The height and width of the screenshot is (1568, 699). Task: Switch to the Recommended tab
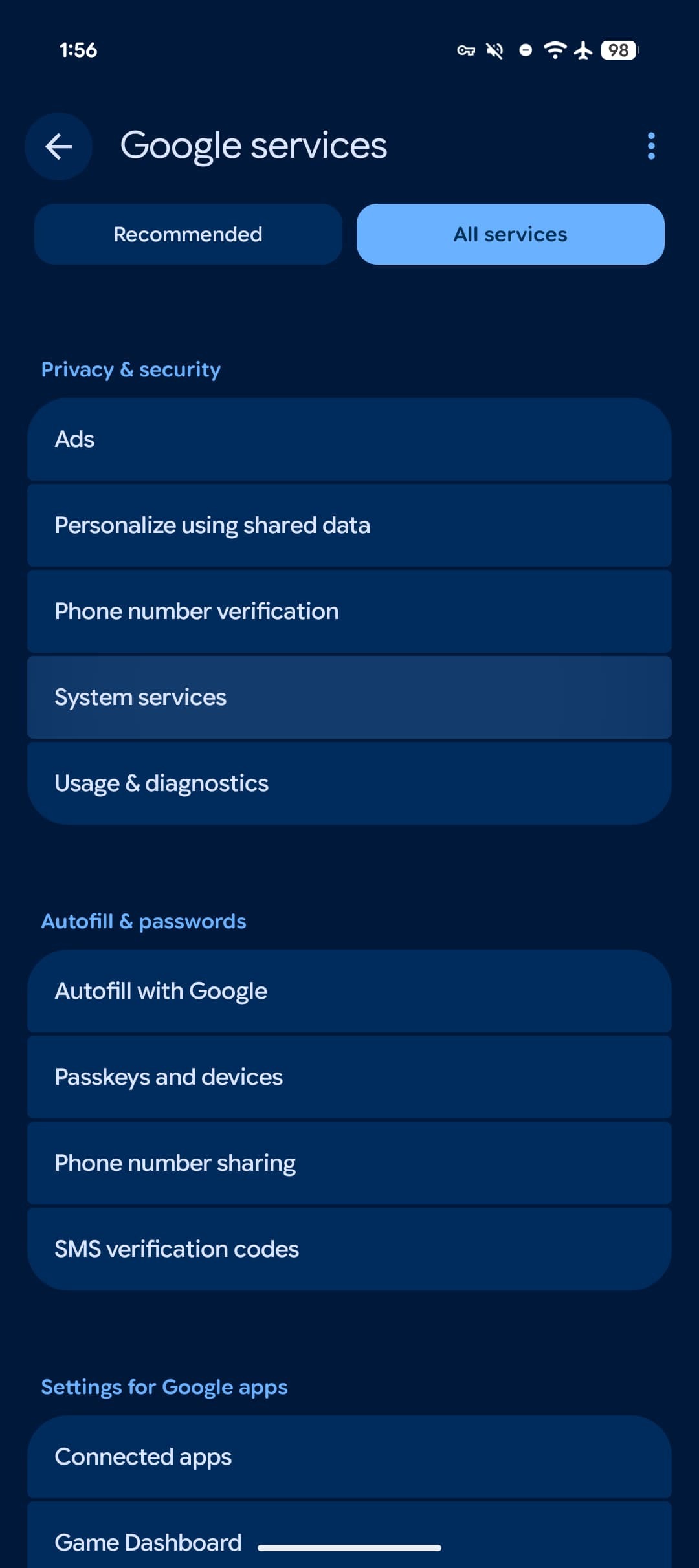(x=188, y=234)
